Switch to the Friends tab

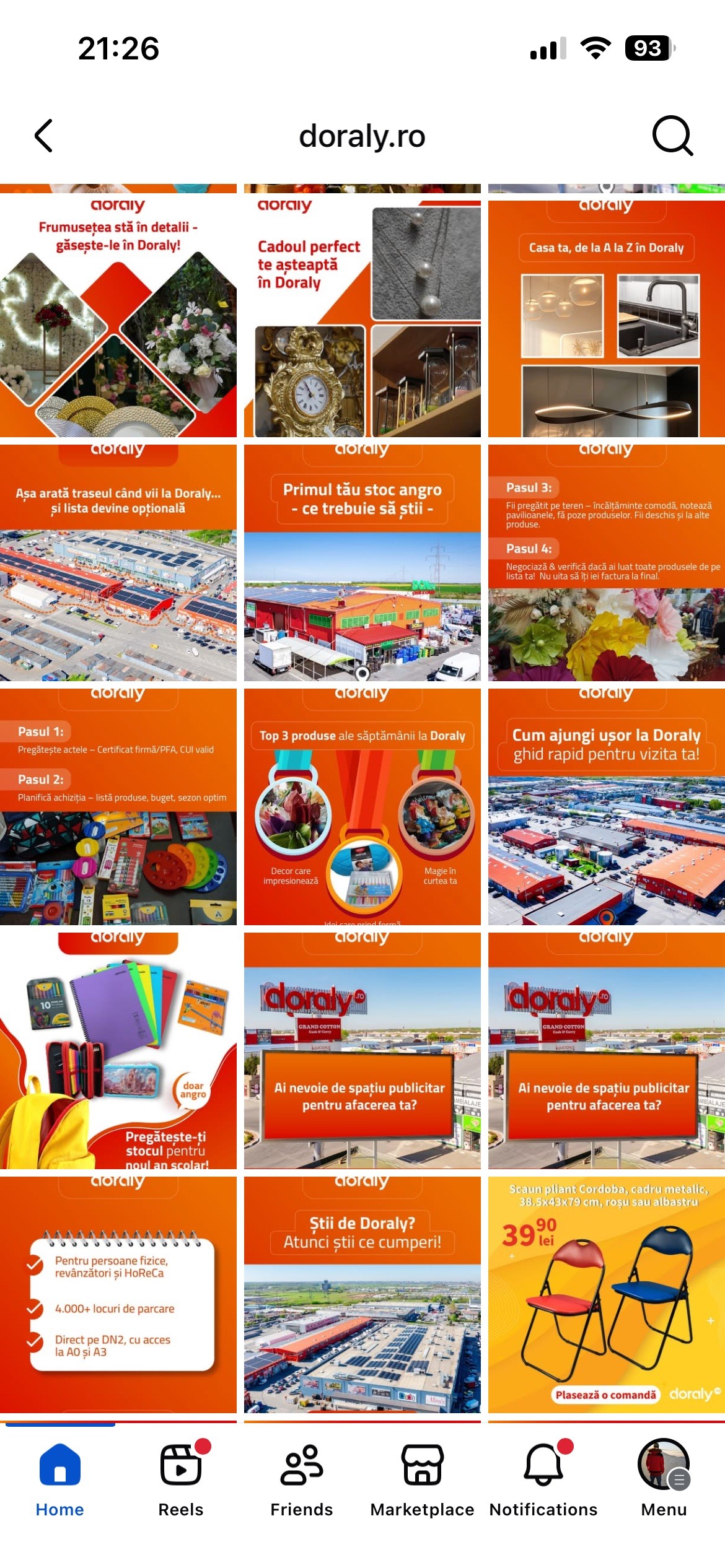coord(301,1477)
